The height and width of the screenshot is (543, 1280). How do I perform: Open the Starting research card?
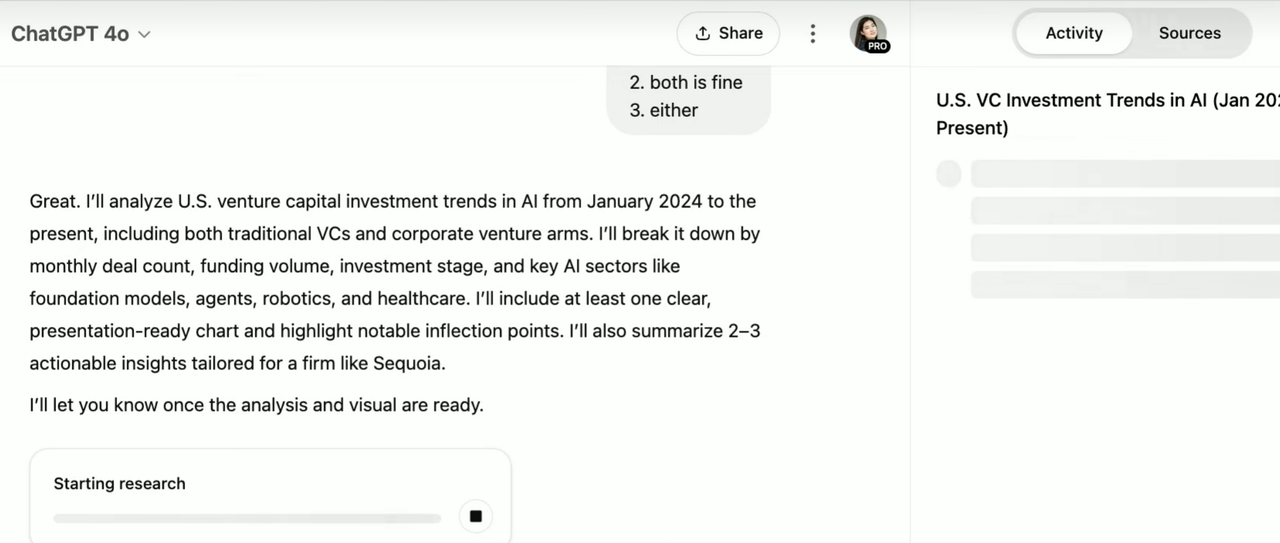[x=240, y=484]
